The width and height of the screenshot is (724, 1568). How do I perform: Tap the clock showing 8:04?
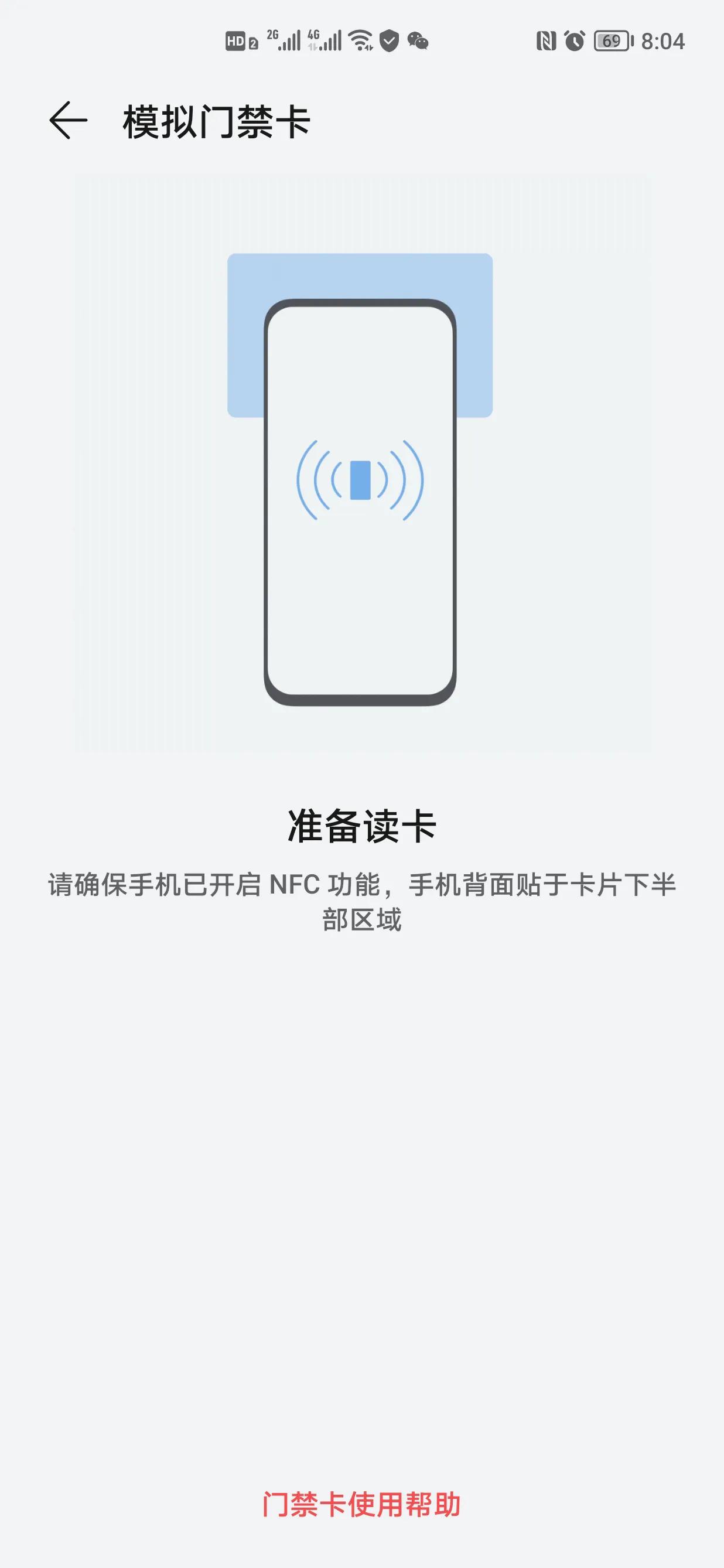click(663, 42)
